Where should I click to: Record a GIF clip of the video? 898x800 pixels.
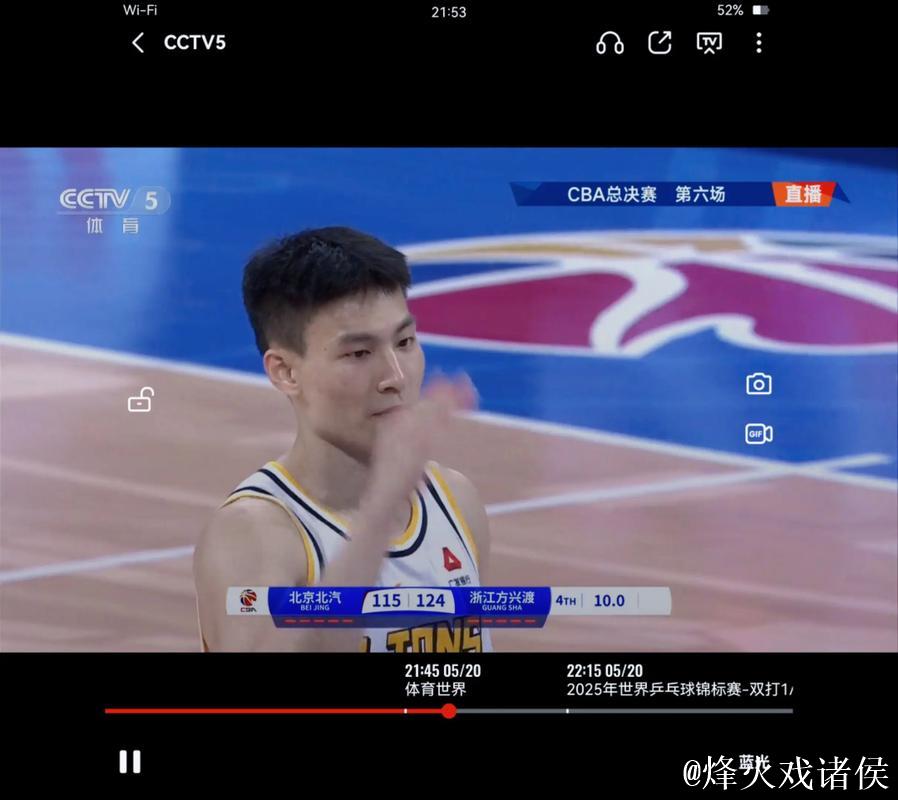click(759, 434)
